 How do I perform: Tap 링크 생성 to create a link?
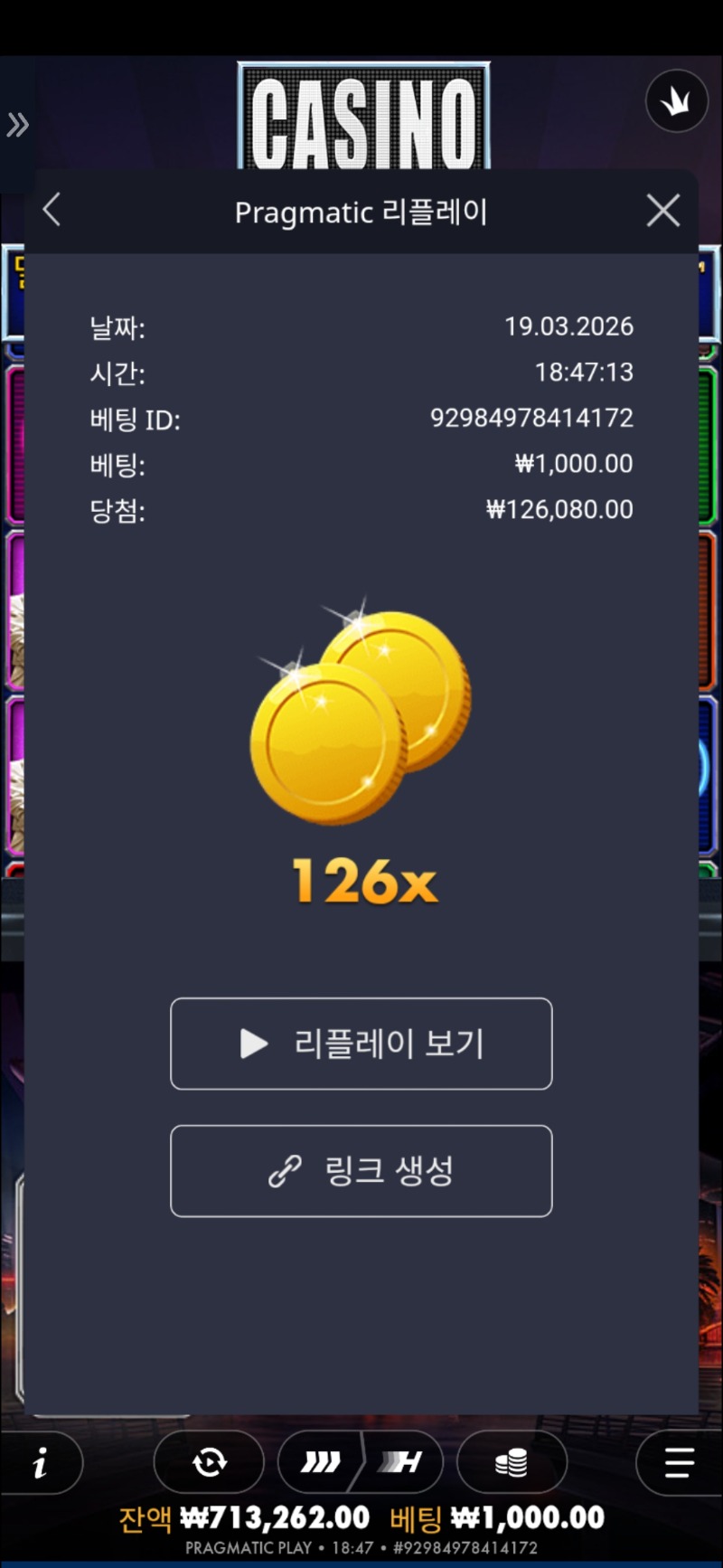361,1171
